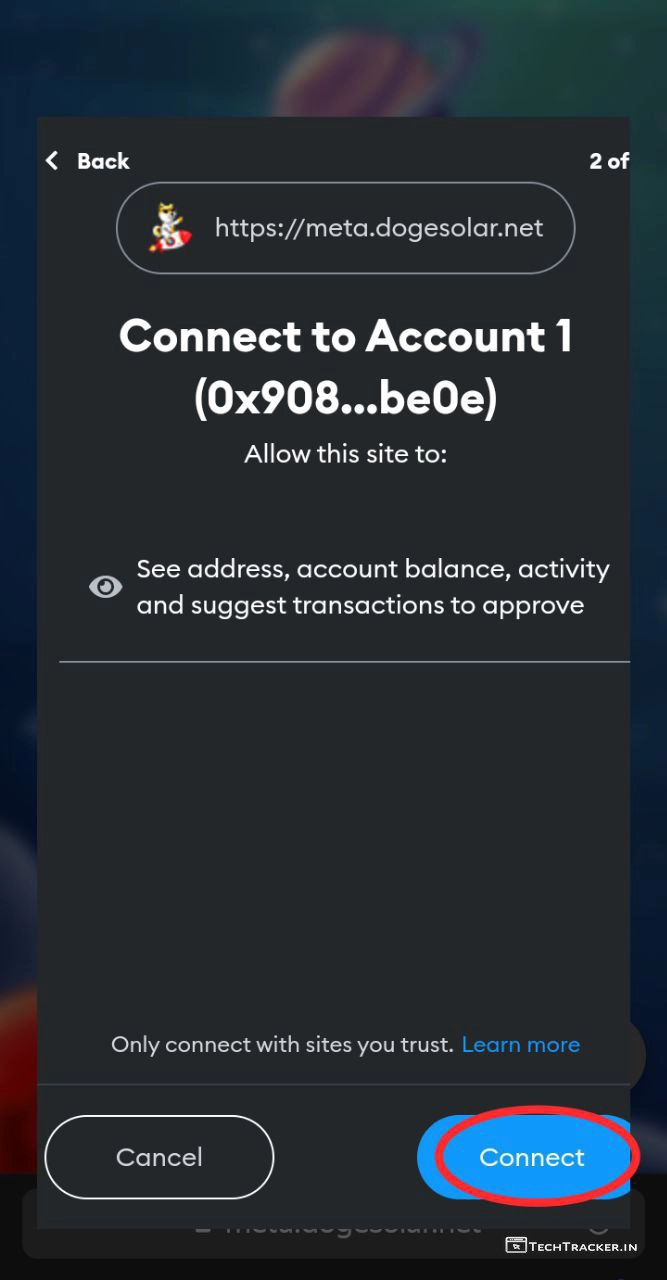Cancel the connection request
667x1280 pixels.
tap(159, 1157)
